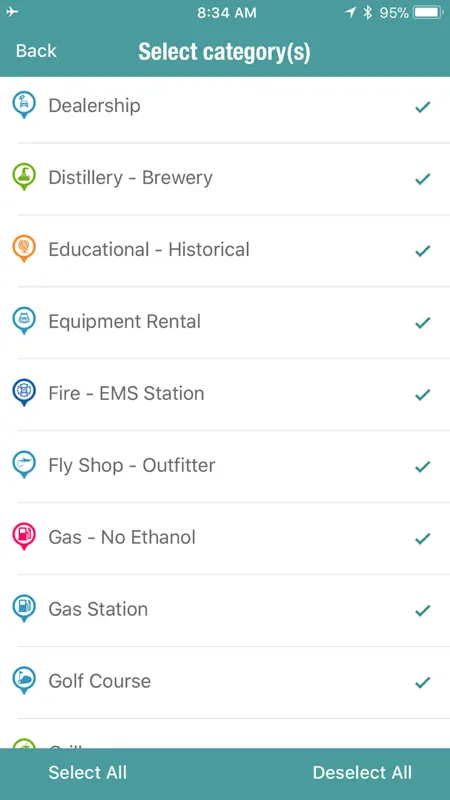Tap Select All at the bottom
Image resolution: width=450 pixels, height=800 pixels.
88,772
